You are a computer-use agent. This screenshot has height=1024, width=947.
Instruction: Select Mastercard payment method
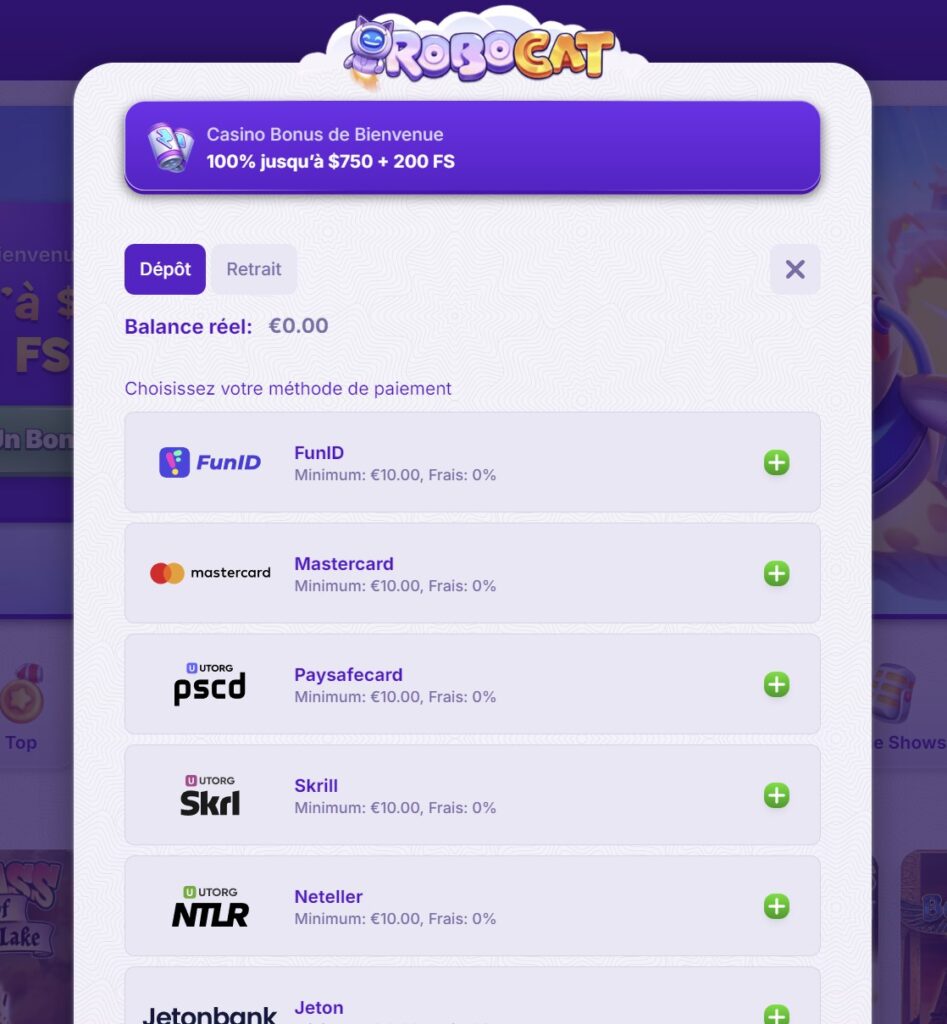click(x=472, y=573)
